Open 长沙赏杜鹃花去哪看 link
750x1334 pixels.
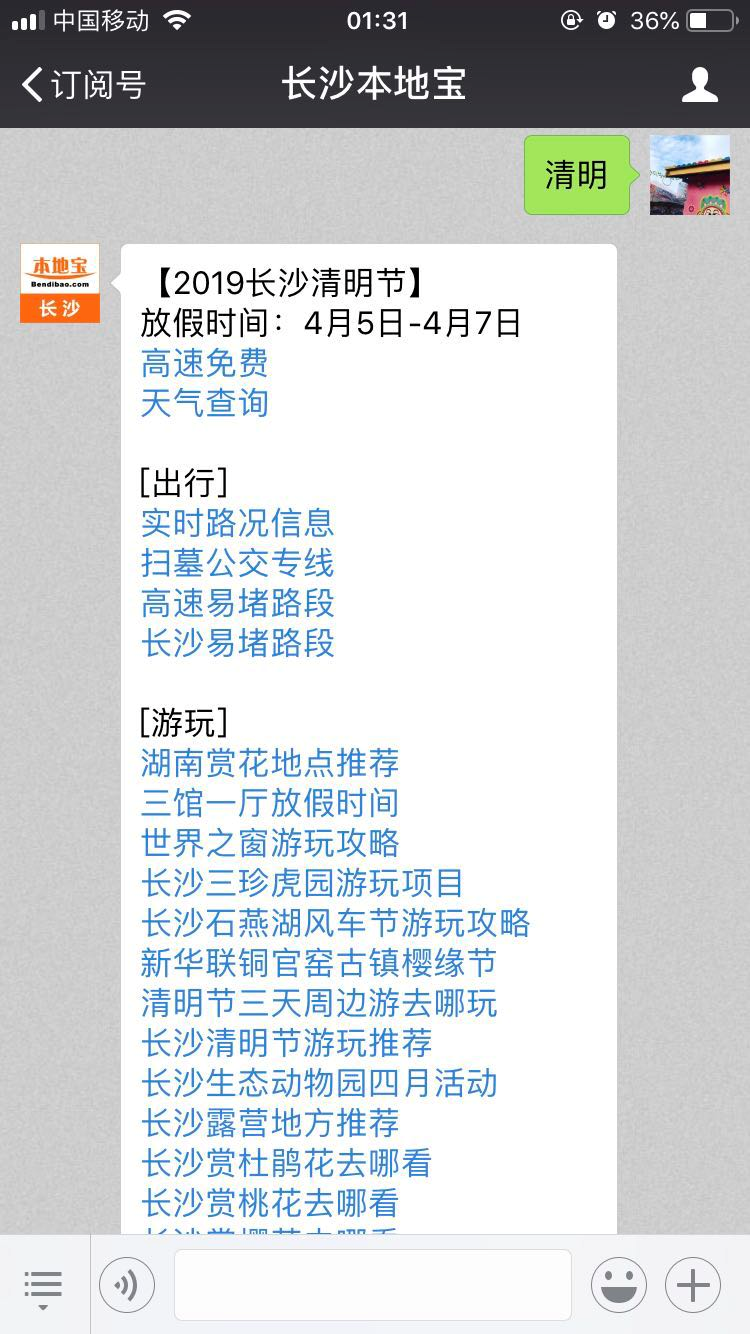pyautogui.click(x=286, y=1163)
